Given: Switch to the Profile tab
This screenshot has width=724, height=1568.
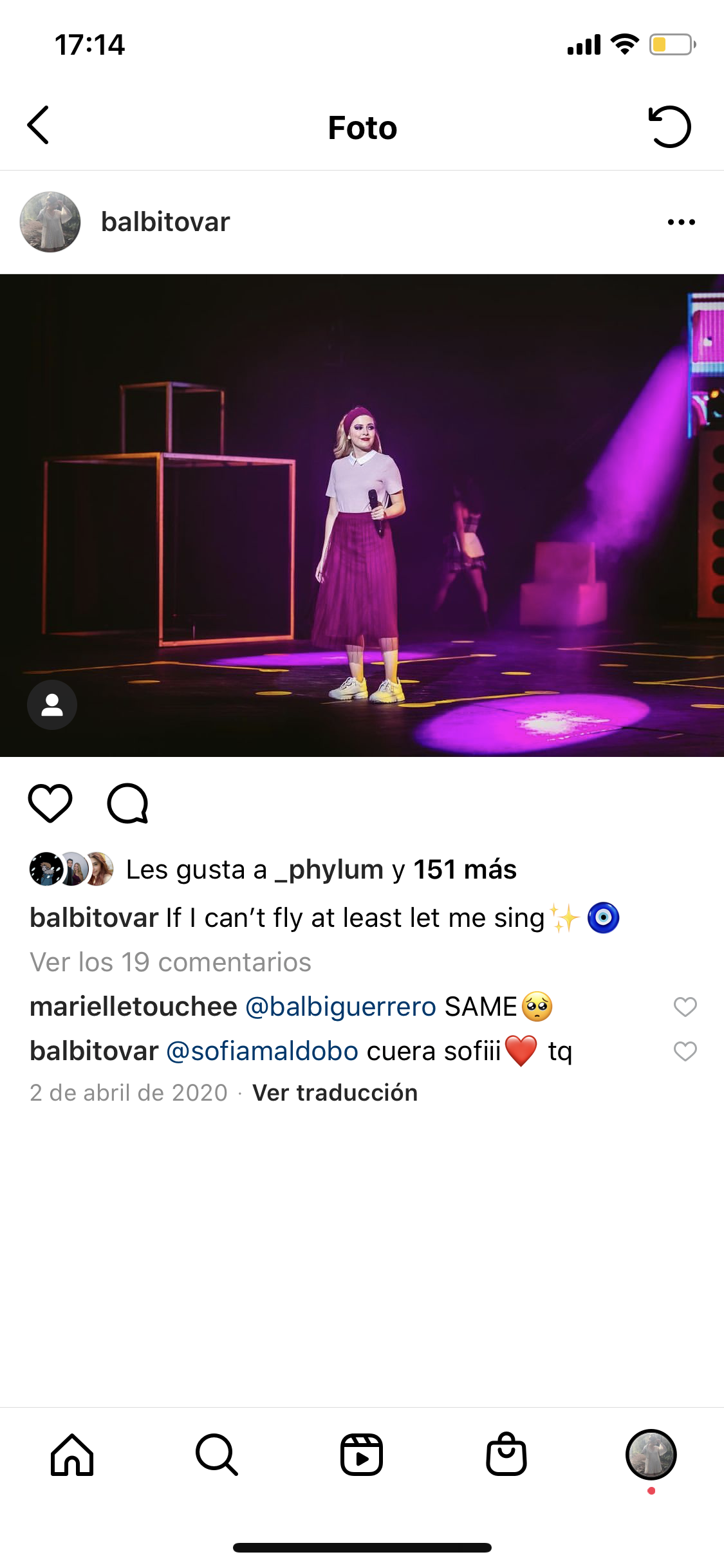Looking at the screenshot, I should (651, 1455).
